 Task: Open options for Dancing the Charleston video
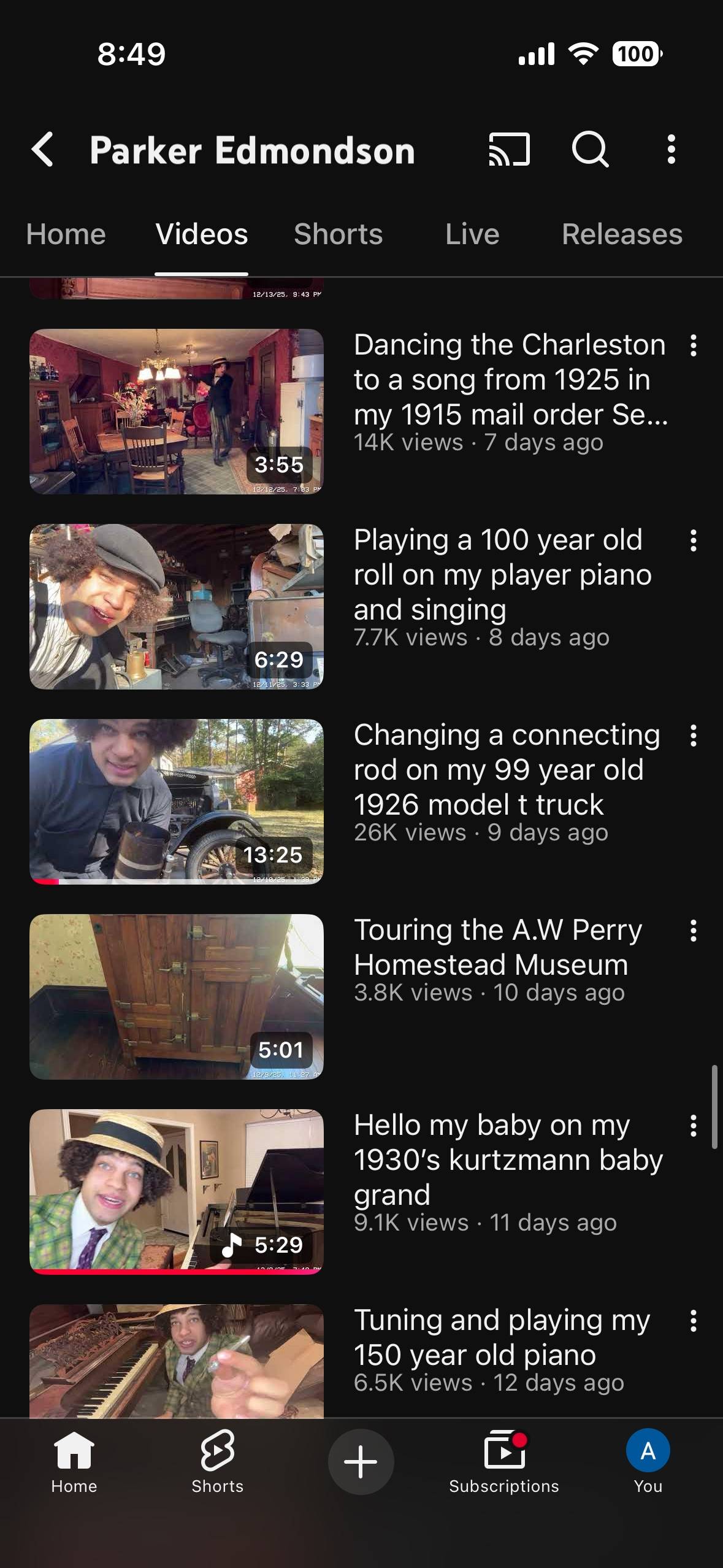[694, 345]
